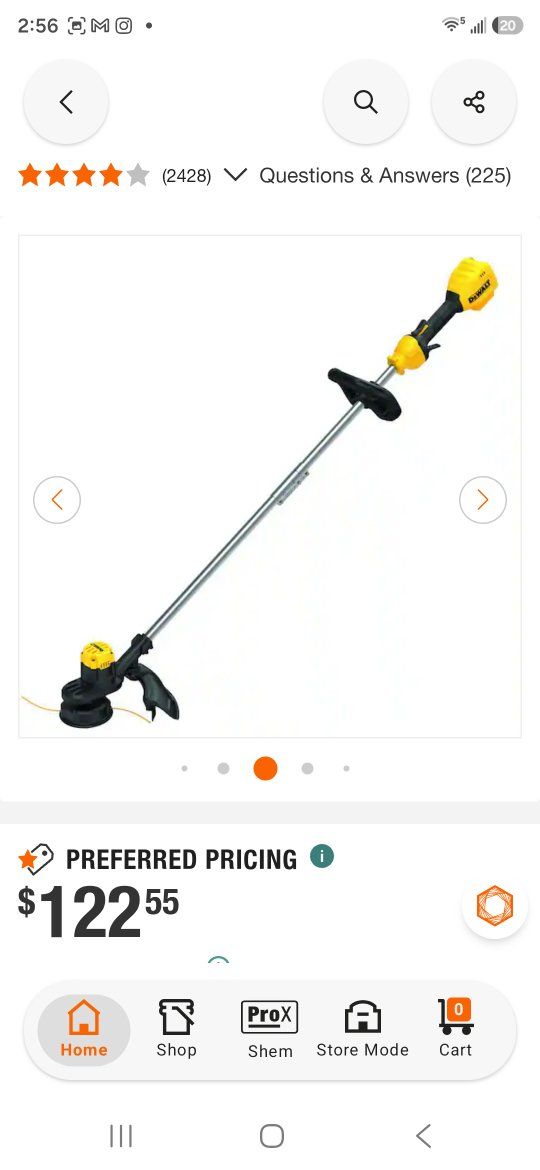The height and width of the screenshot is (1170, 540).
Task: Show the previous product image
Action: coord(57,500)
